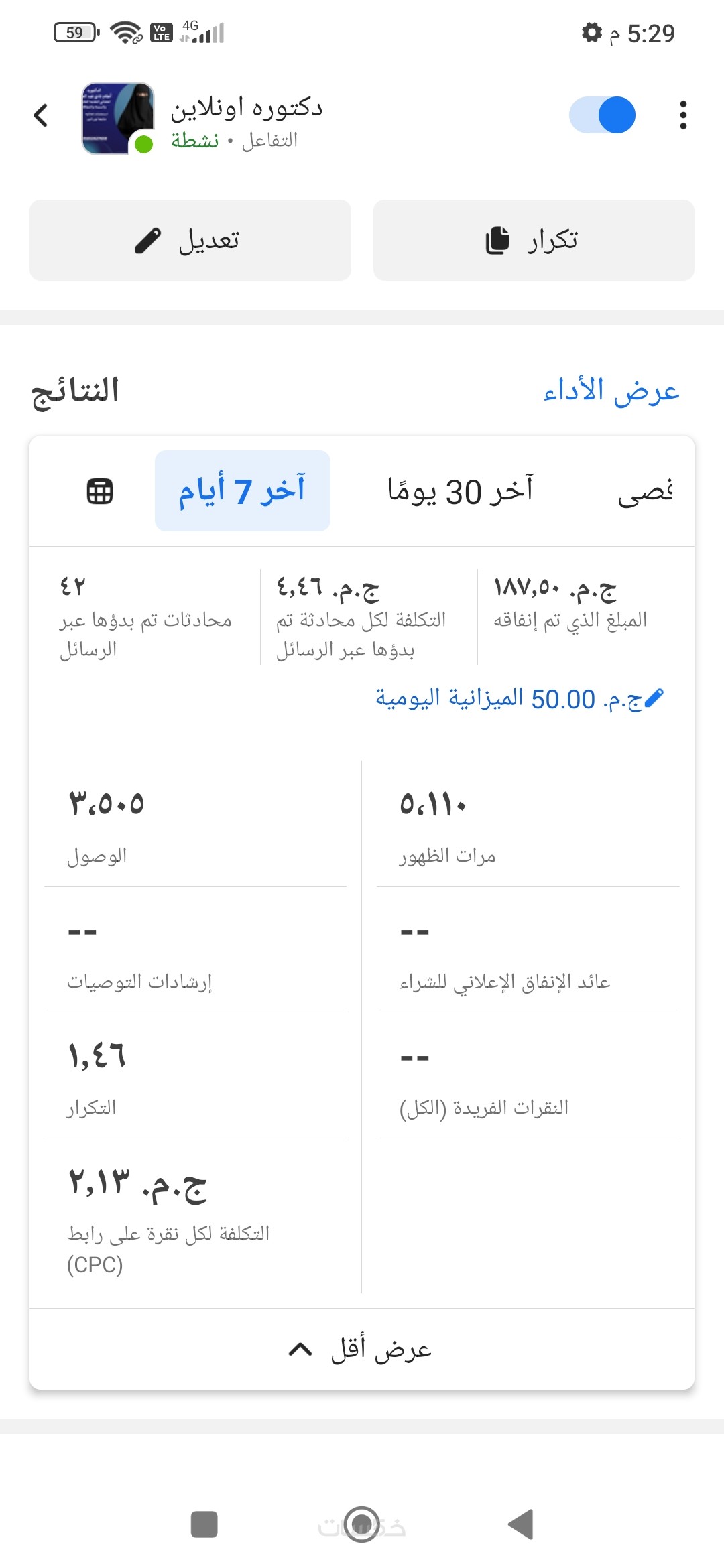Duplicate the ad with تكرار button
This screenshot has height=1568, width=724.
(x=533, y=240)
